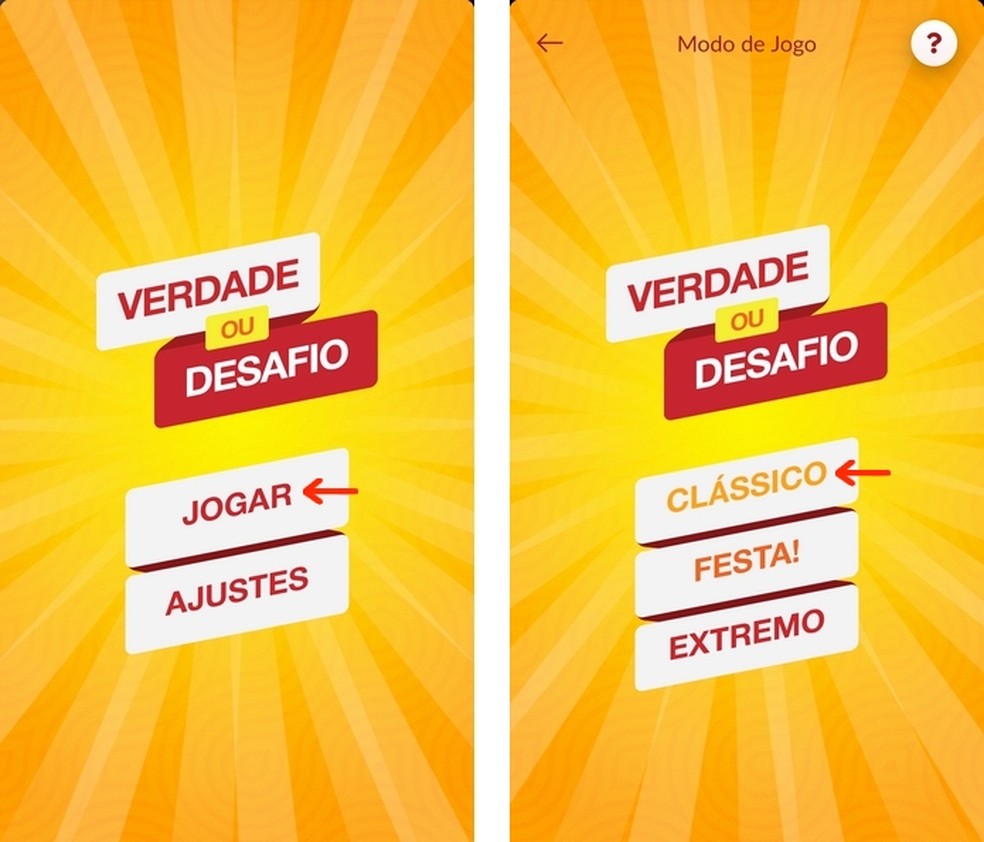Pick the EXTREMO game mode
This screenshot has height=842, width=984.
click(x=746, y=636)
